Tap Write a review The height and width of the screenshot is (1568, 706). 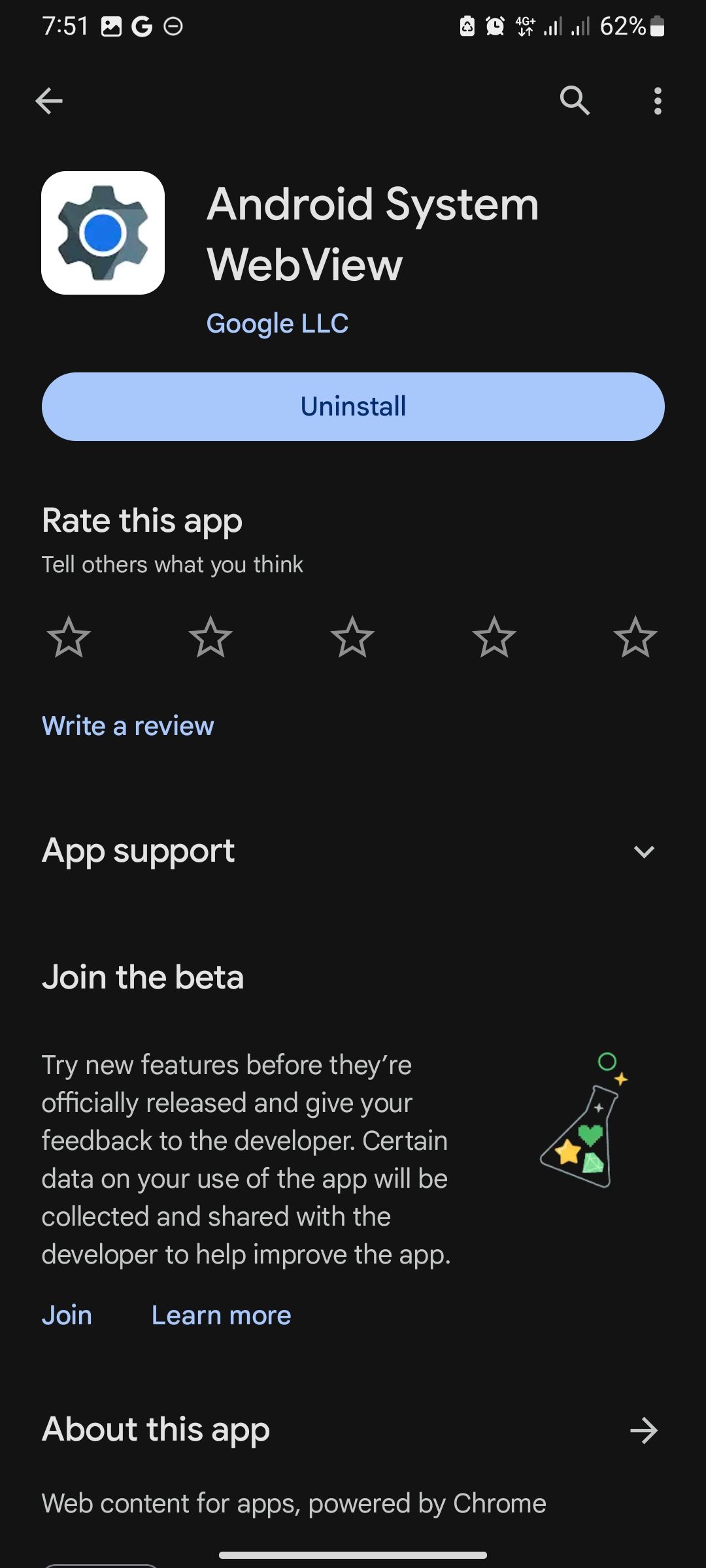click(x=128, y=726)
